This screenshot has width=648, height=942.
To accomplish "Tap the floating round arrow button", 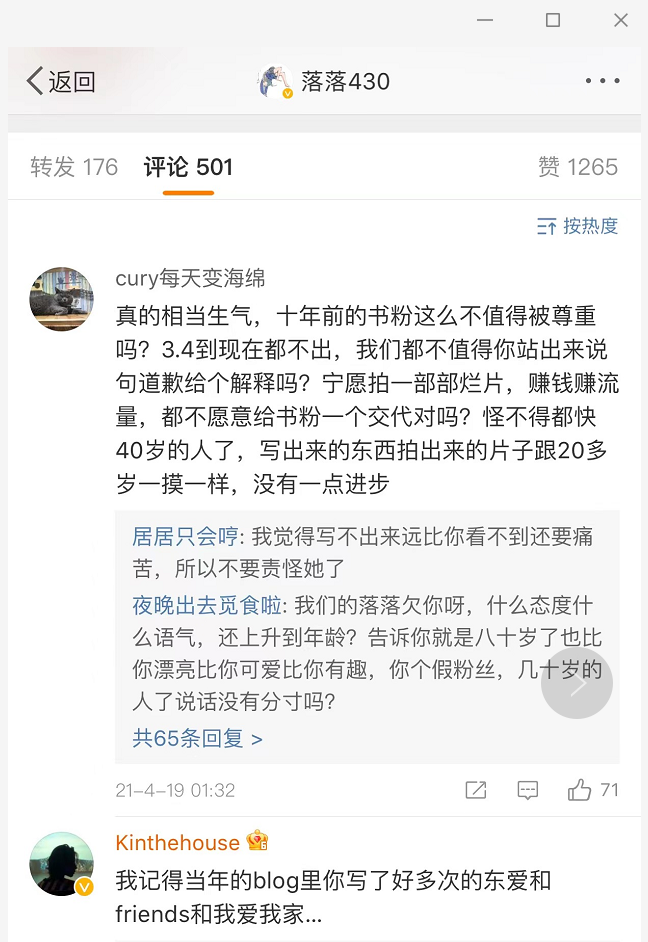I will coord(576,684).
